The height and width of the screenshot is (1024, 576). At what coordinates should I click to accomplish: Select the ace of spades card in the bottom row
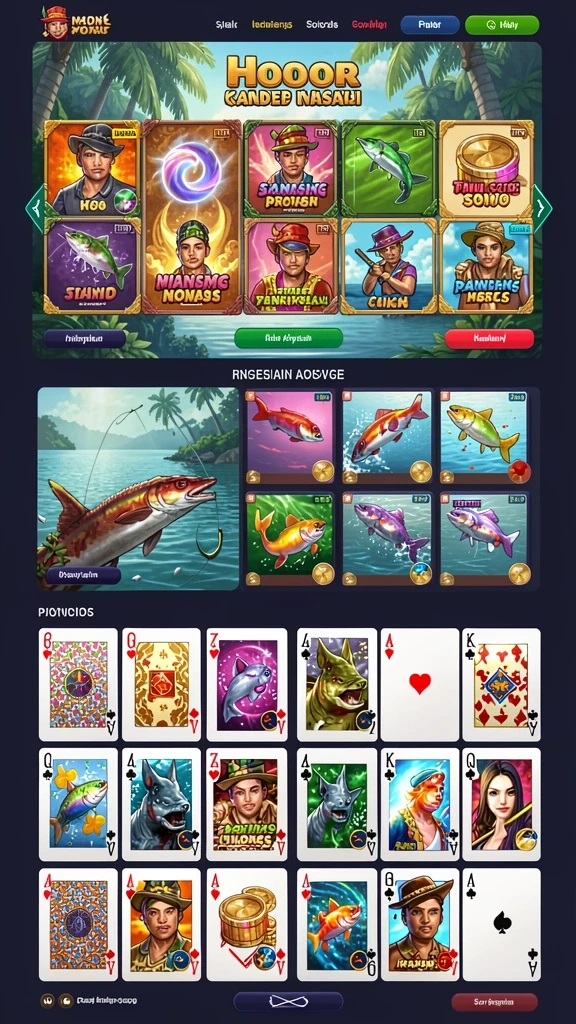502,924
